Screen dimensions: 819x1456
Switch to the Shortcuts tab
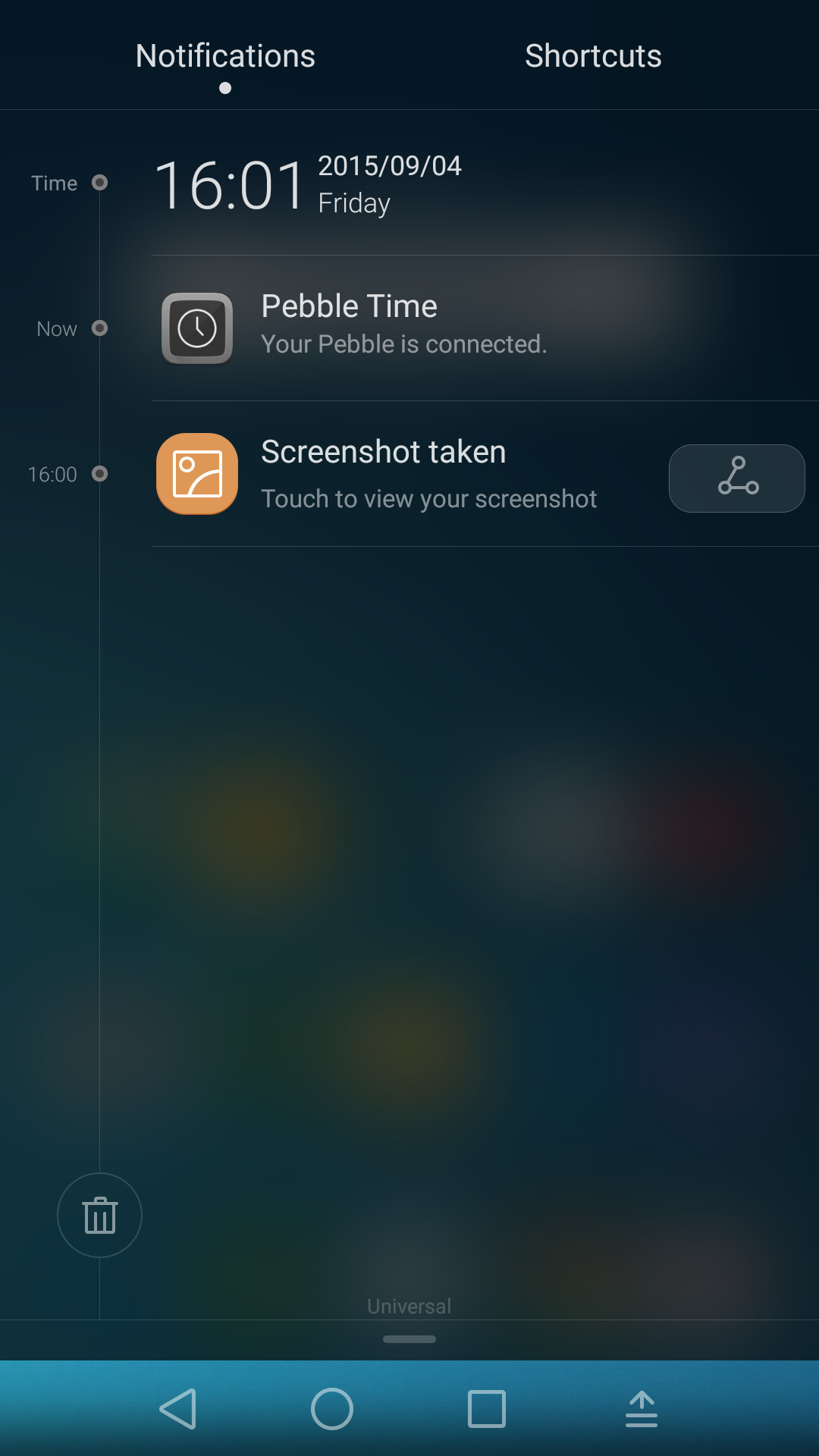(593, 56)
